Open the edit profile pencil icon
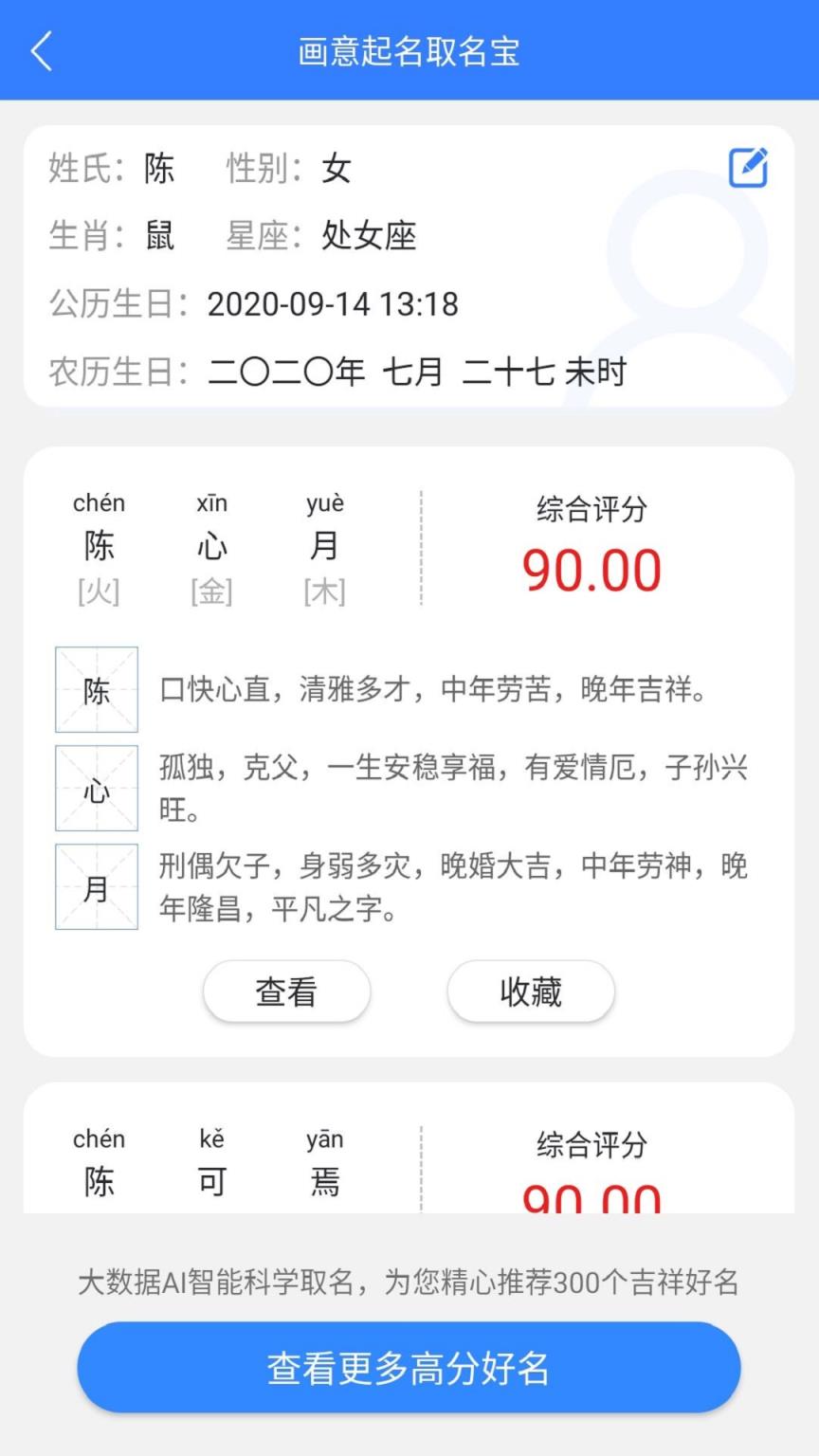Screen dimensions: 819x1456 tap(748, 166)
